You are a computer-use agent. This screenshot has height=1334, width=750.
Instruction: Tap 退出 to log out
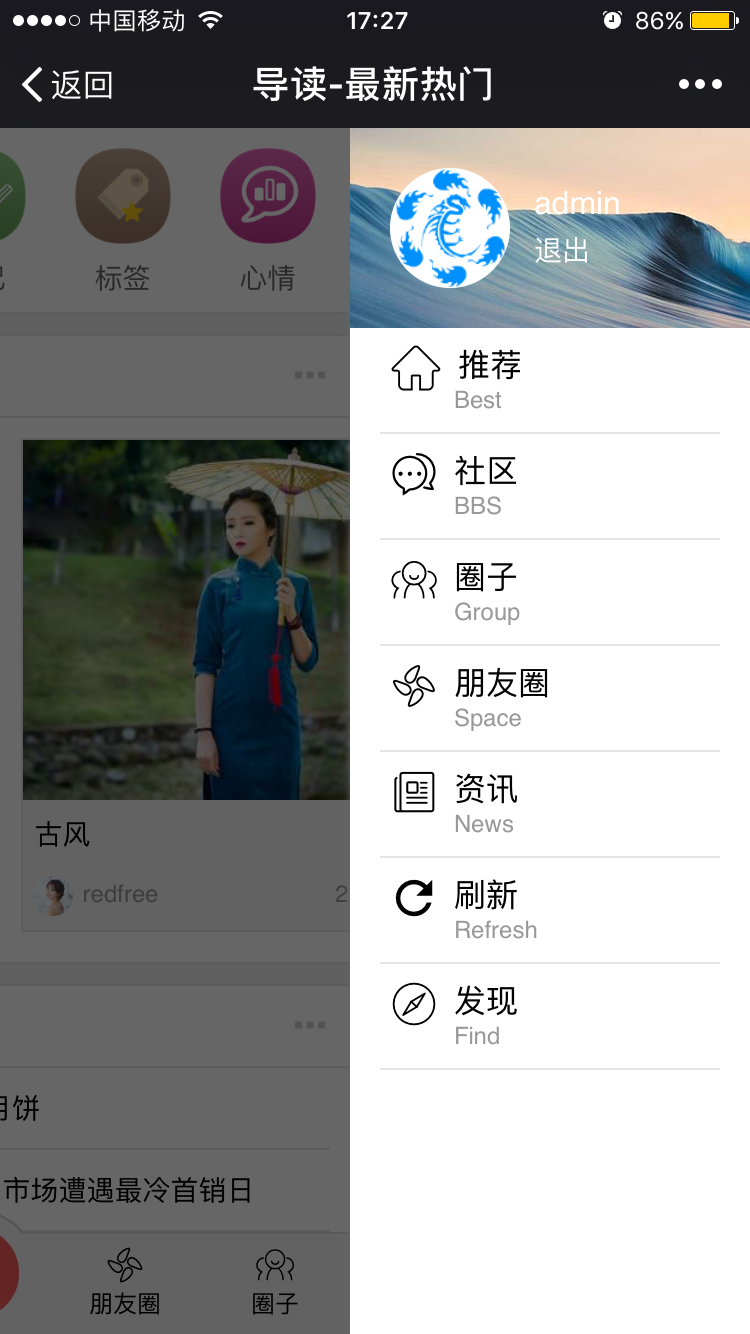562,250
